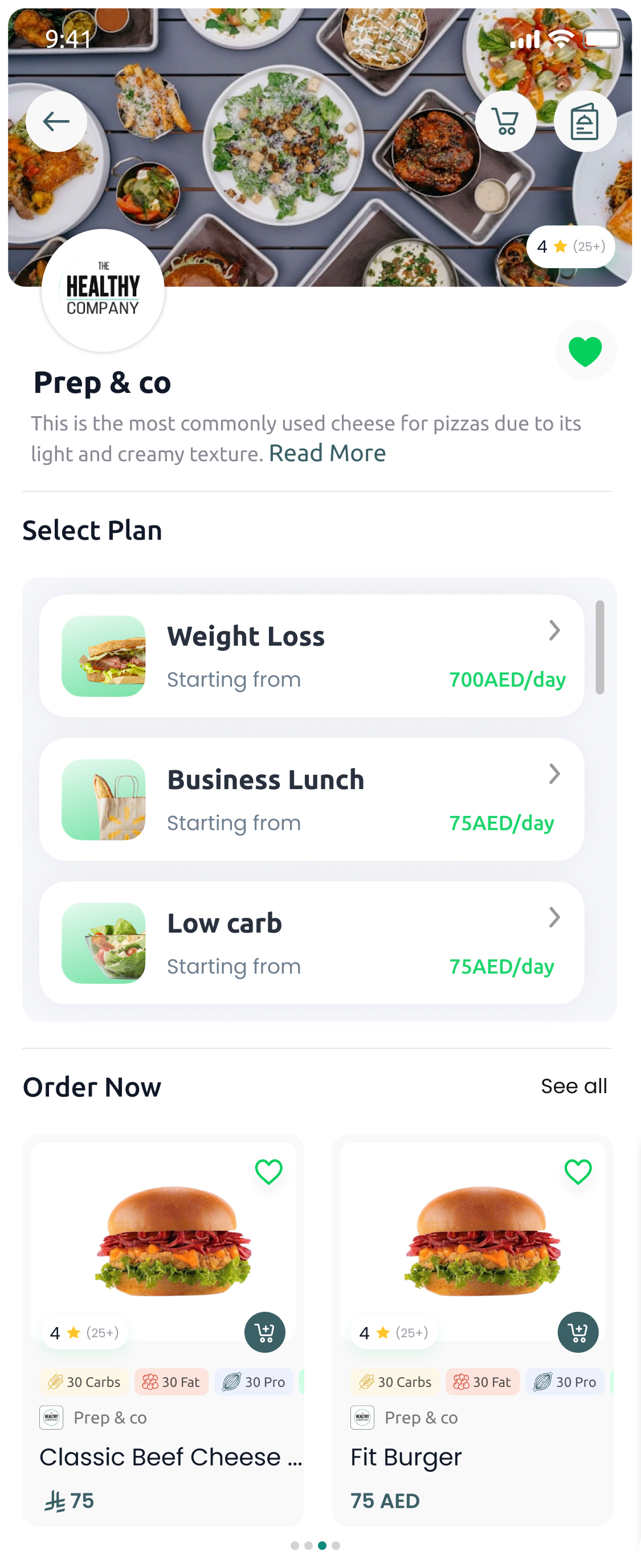Select the Weight Loss plan

pyautogui.click(x=311, y=656)
